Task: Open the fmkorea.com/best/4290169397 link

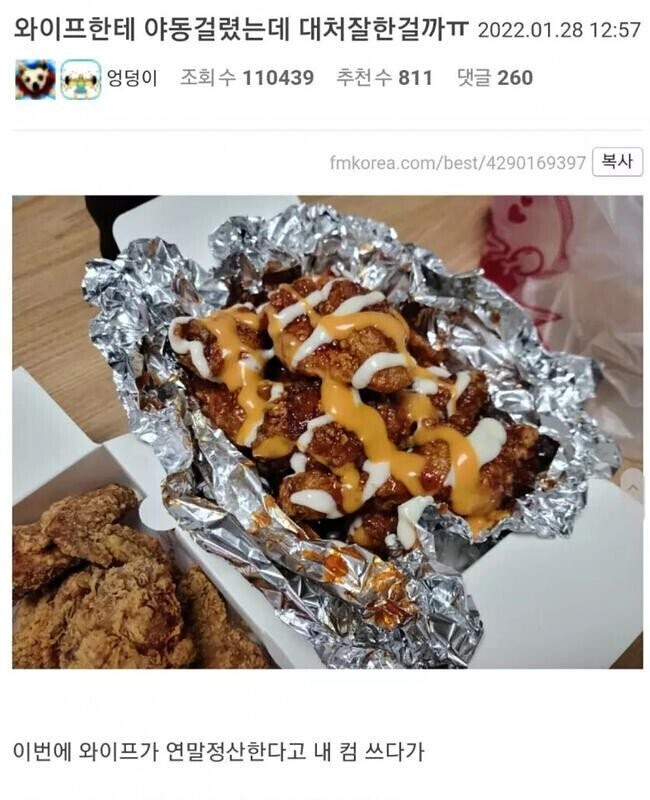Action: [x=457, y=162]
